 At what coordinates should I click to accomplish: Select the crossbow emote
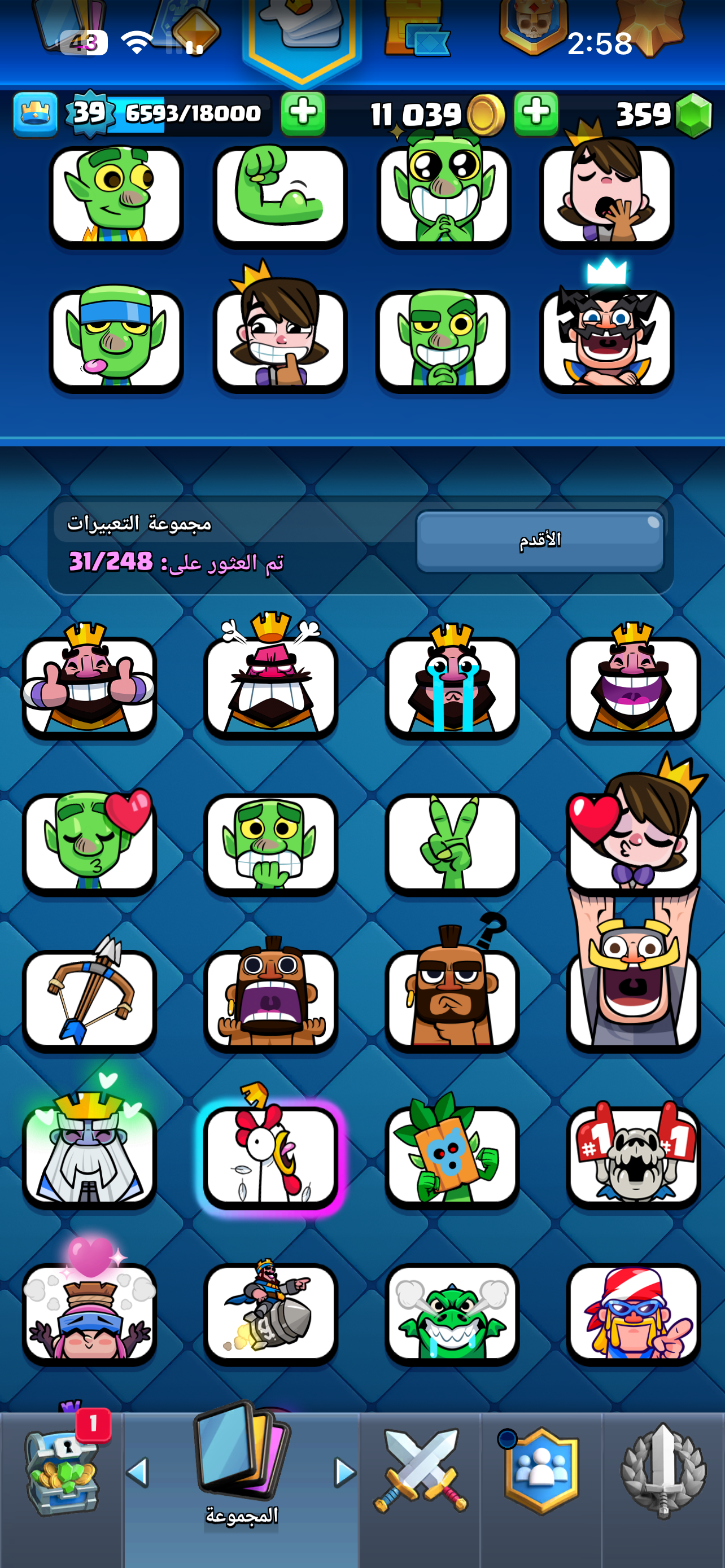point(89,1000)
